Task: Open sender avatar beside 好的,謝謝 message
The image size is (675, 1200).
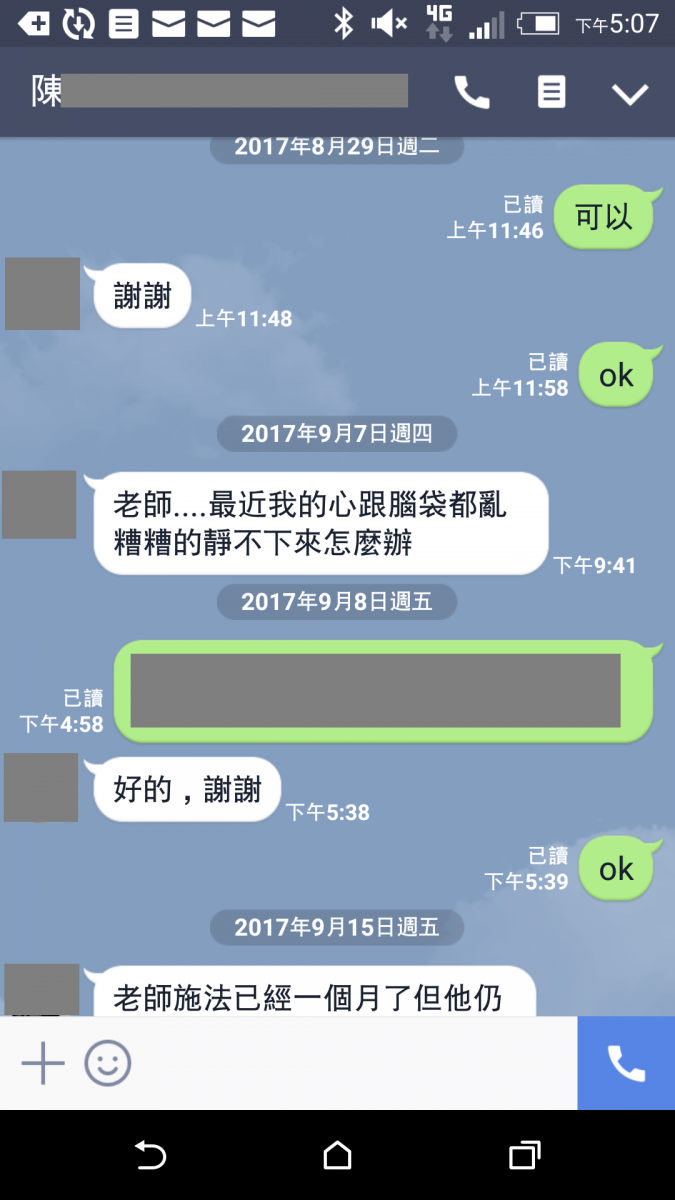Action: [41, 788]
